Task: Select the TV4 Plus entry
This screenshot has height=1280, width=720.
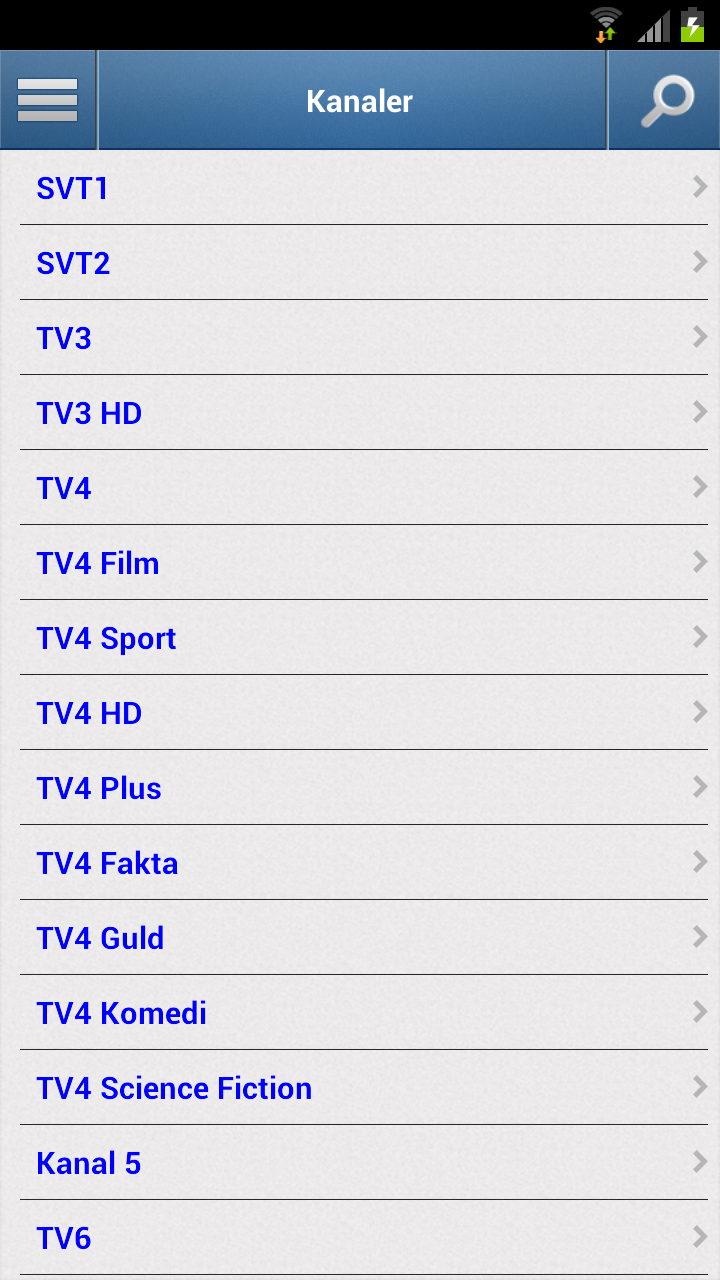Action: click(x=360, y=787)
